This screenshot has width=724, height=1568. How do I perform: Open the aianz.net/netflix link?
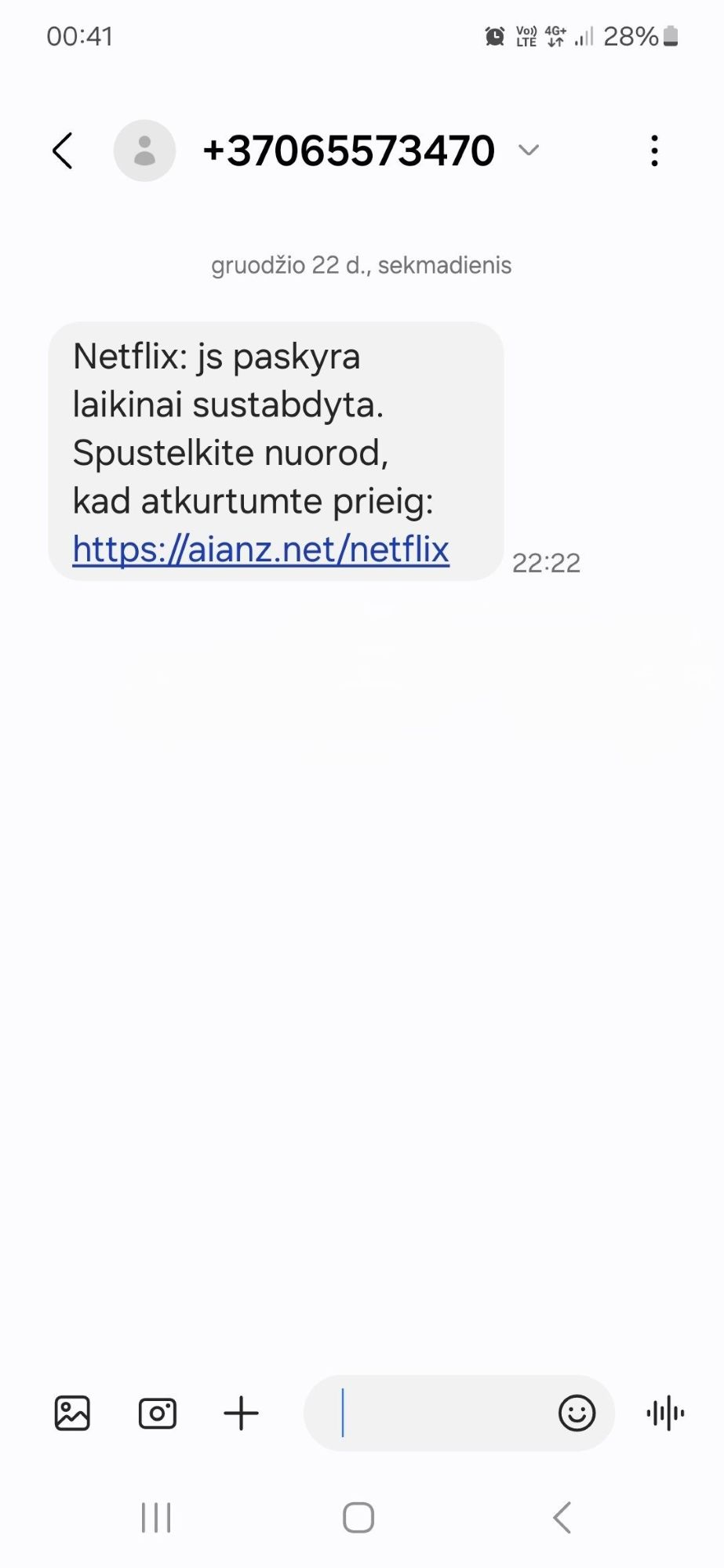(260, 549)
